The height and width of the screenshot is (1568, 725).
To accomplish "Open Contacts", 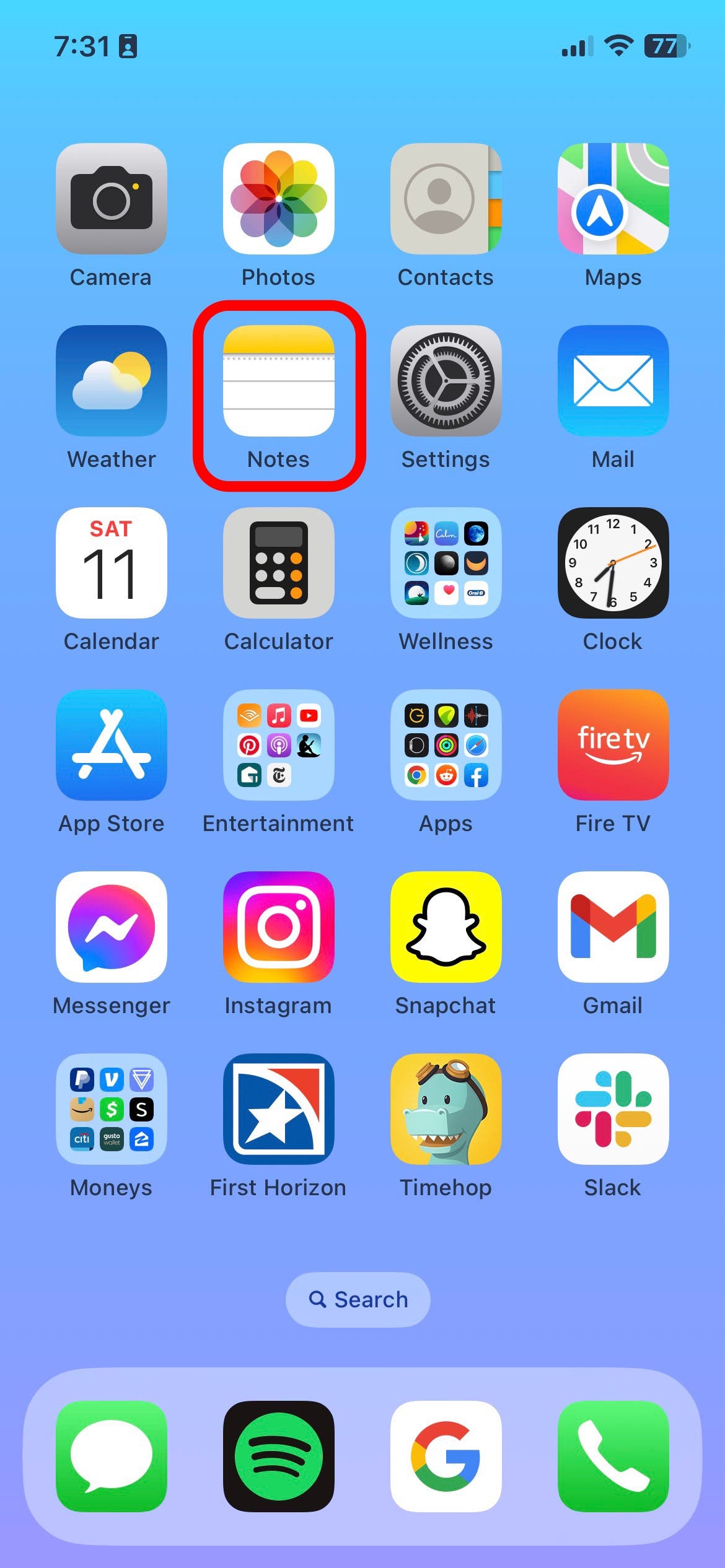I will tap(446, 199).
